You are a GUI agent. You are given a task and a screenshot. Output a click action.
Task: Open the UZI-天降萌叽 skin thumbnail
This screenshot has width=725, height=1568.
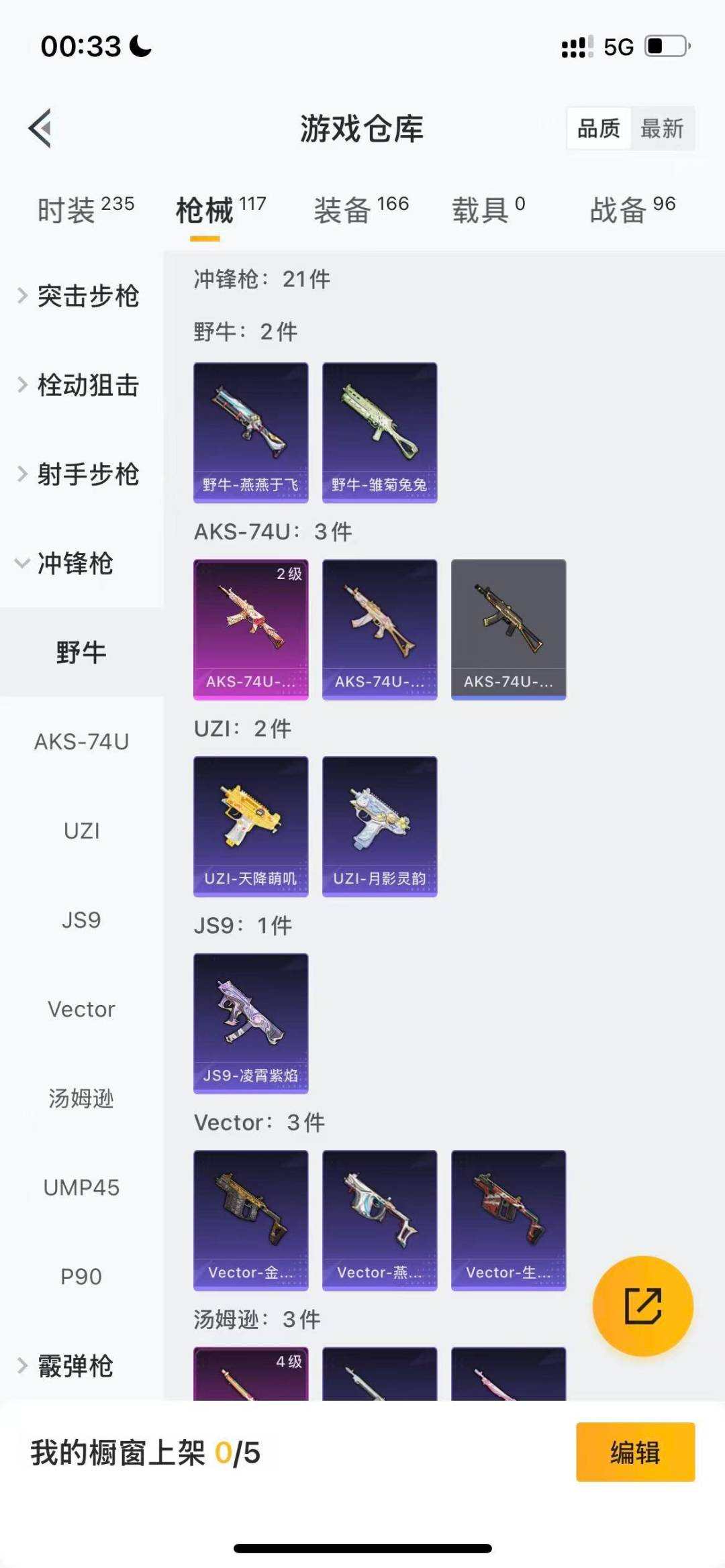(x=250, y=824)
